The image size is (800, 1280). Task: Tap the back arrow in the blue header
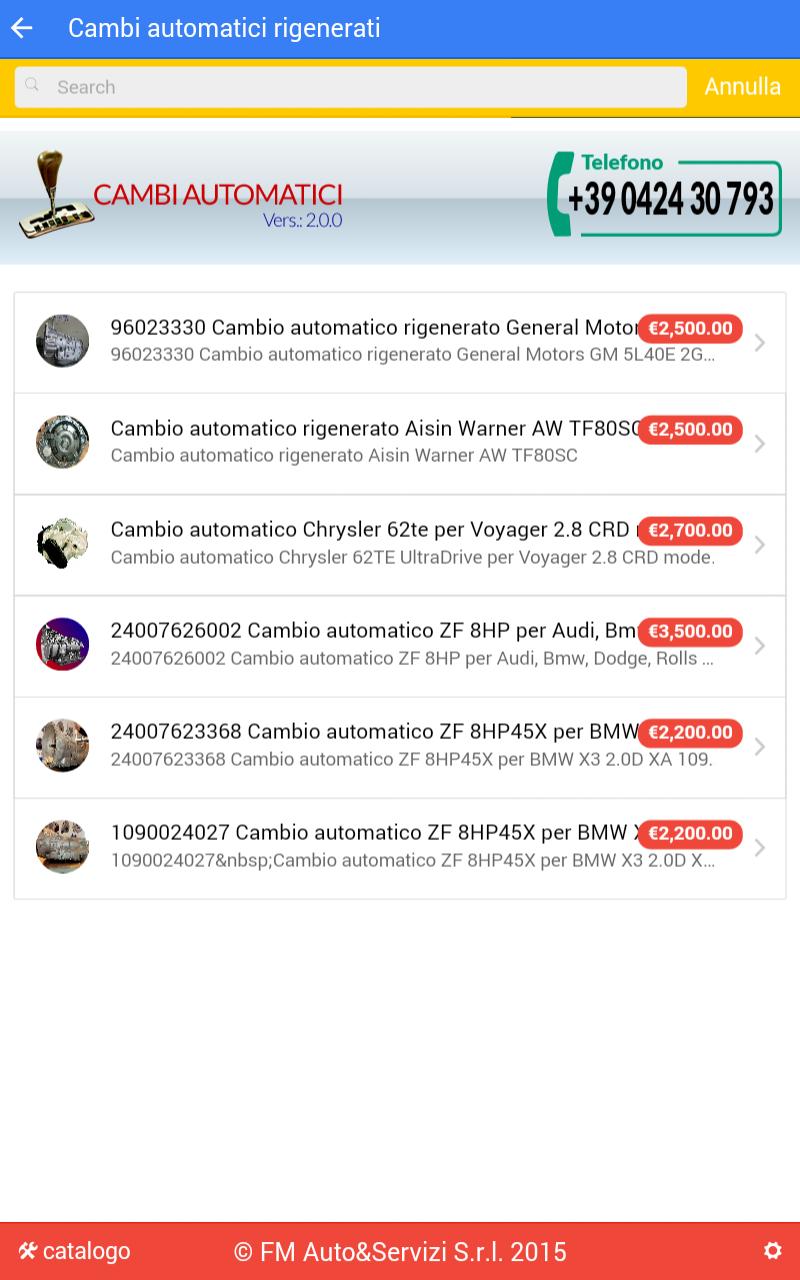pos(22,28)
